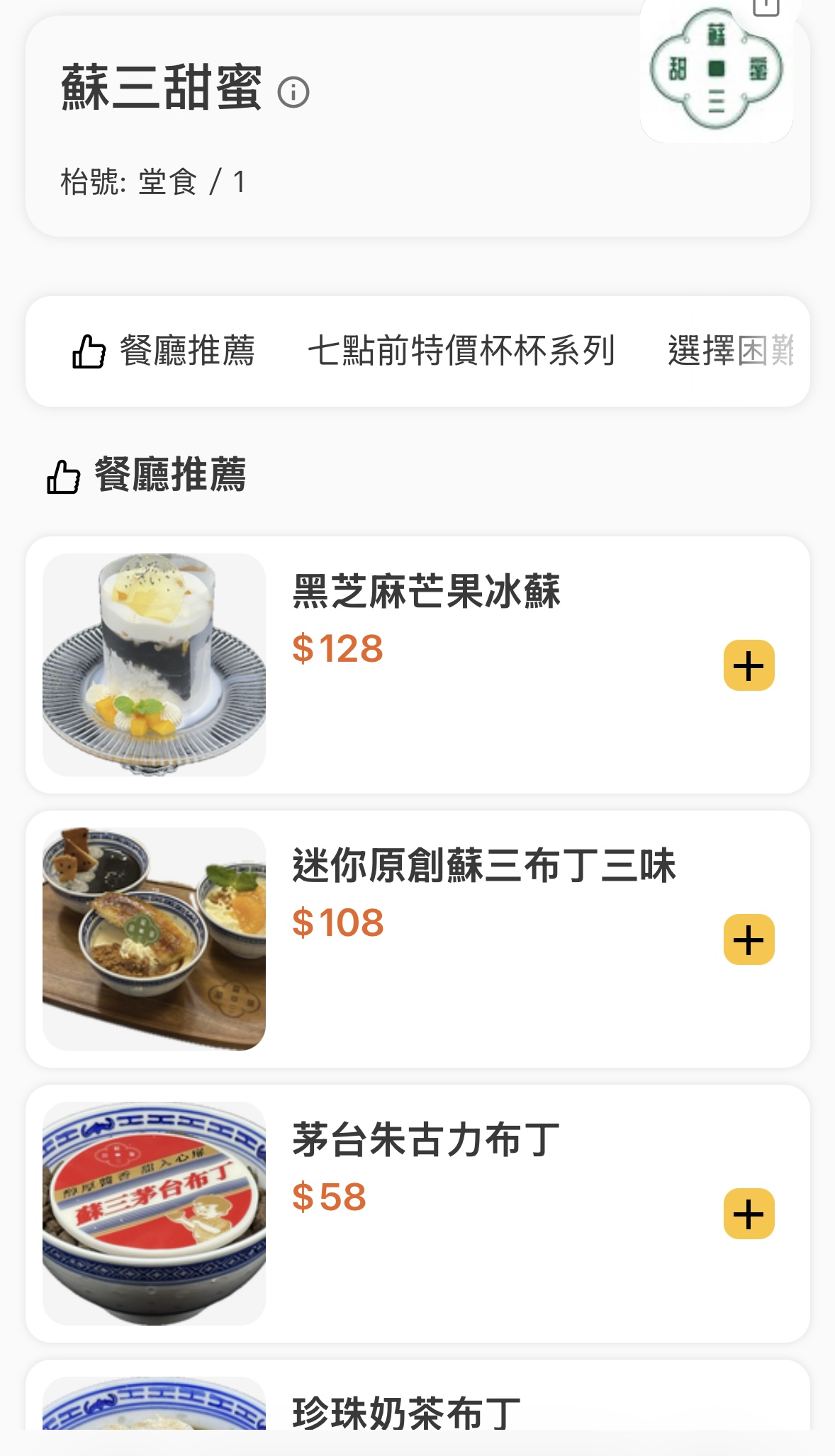
Task: Open the 茅台朱古力布丁 item card
Action: (x=425, y=1140)
